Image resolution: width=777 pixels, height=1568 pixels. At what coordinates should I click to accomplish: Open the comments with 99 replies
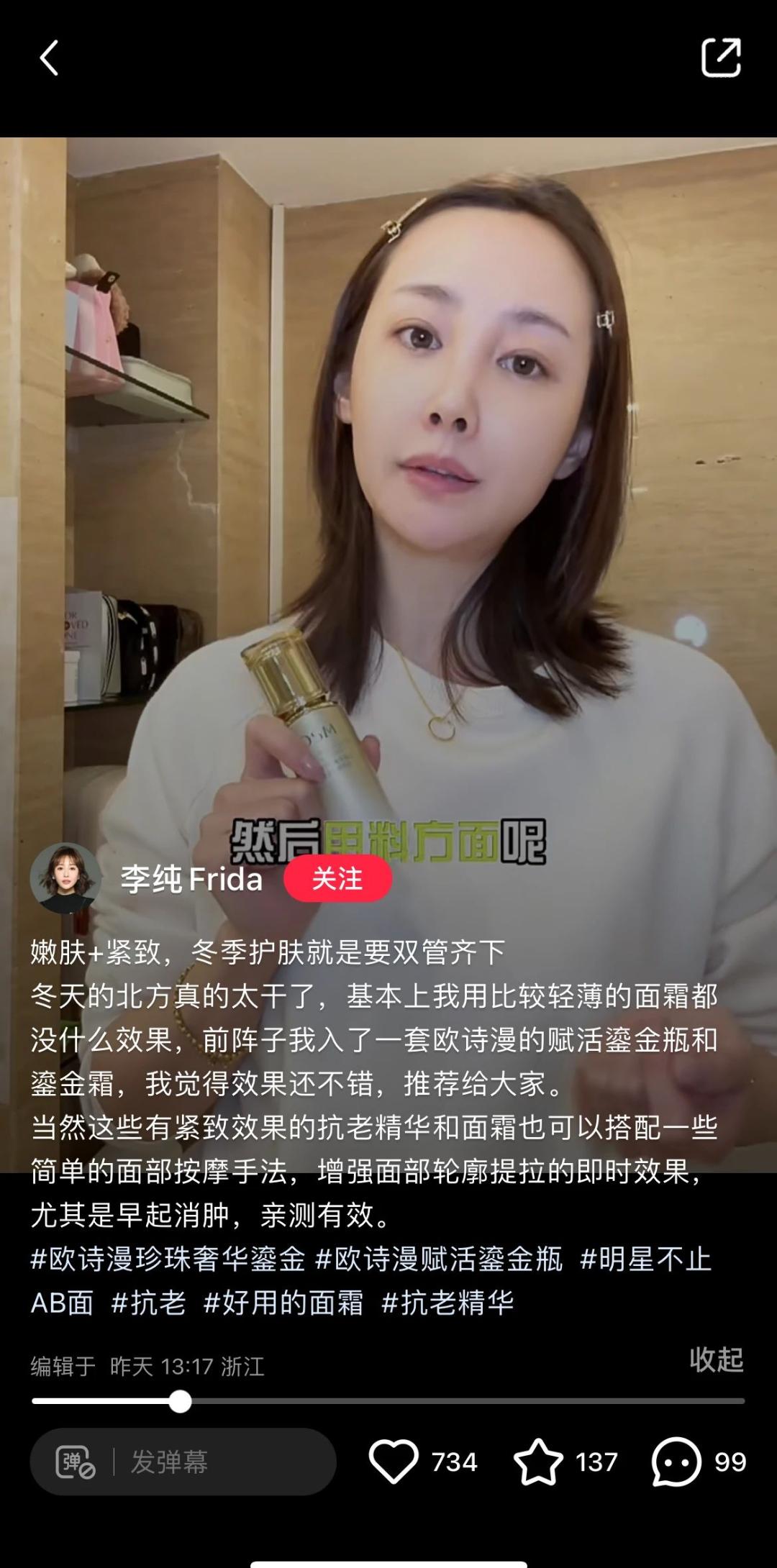tap(676, 1462)
